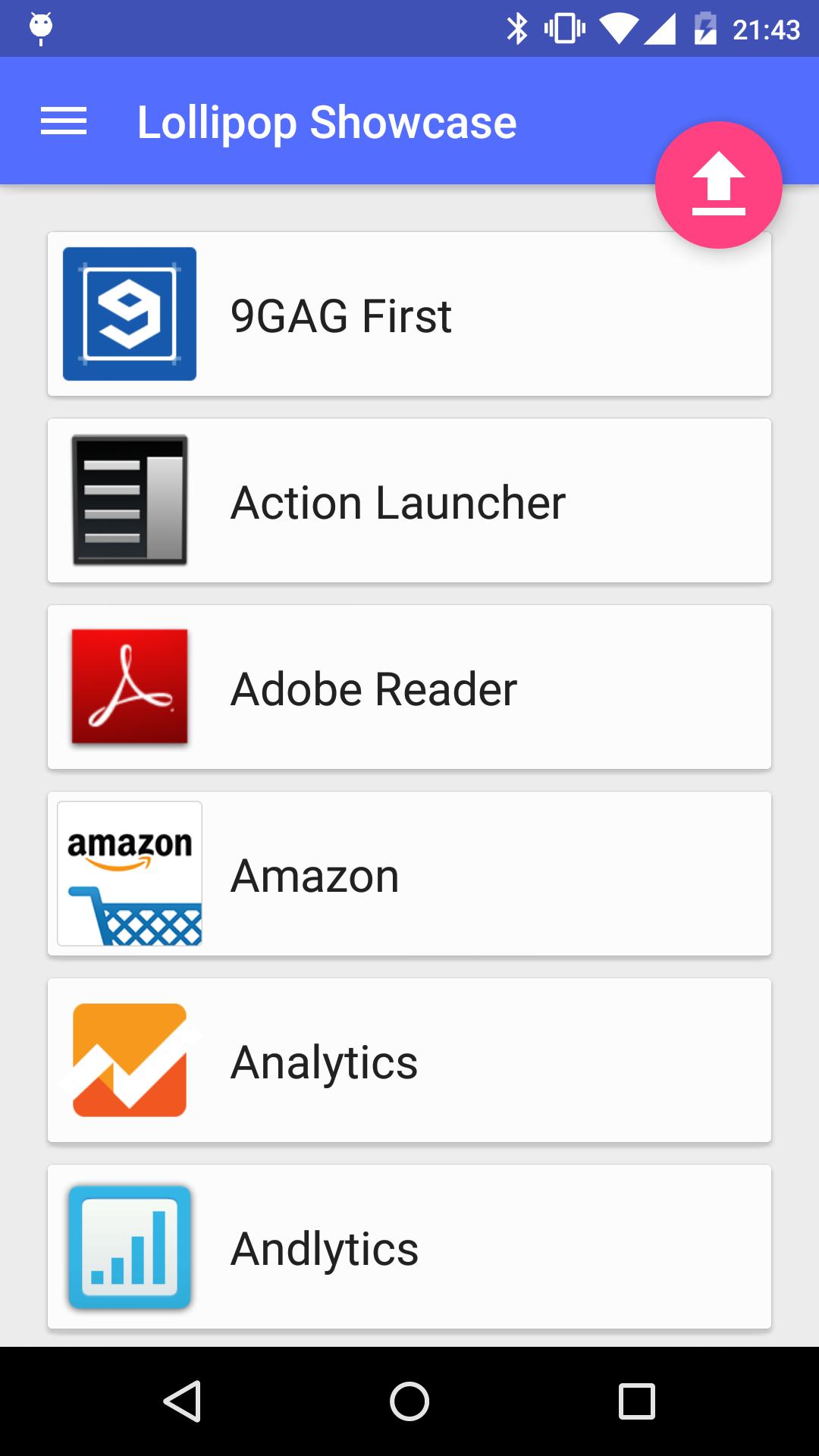The image size is (819, 1456).
Task: Tap the Lollipop Showcase title
Action: coord(326,121)
